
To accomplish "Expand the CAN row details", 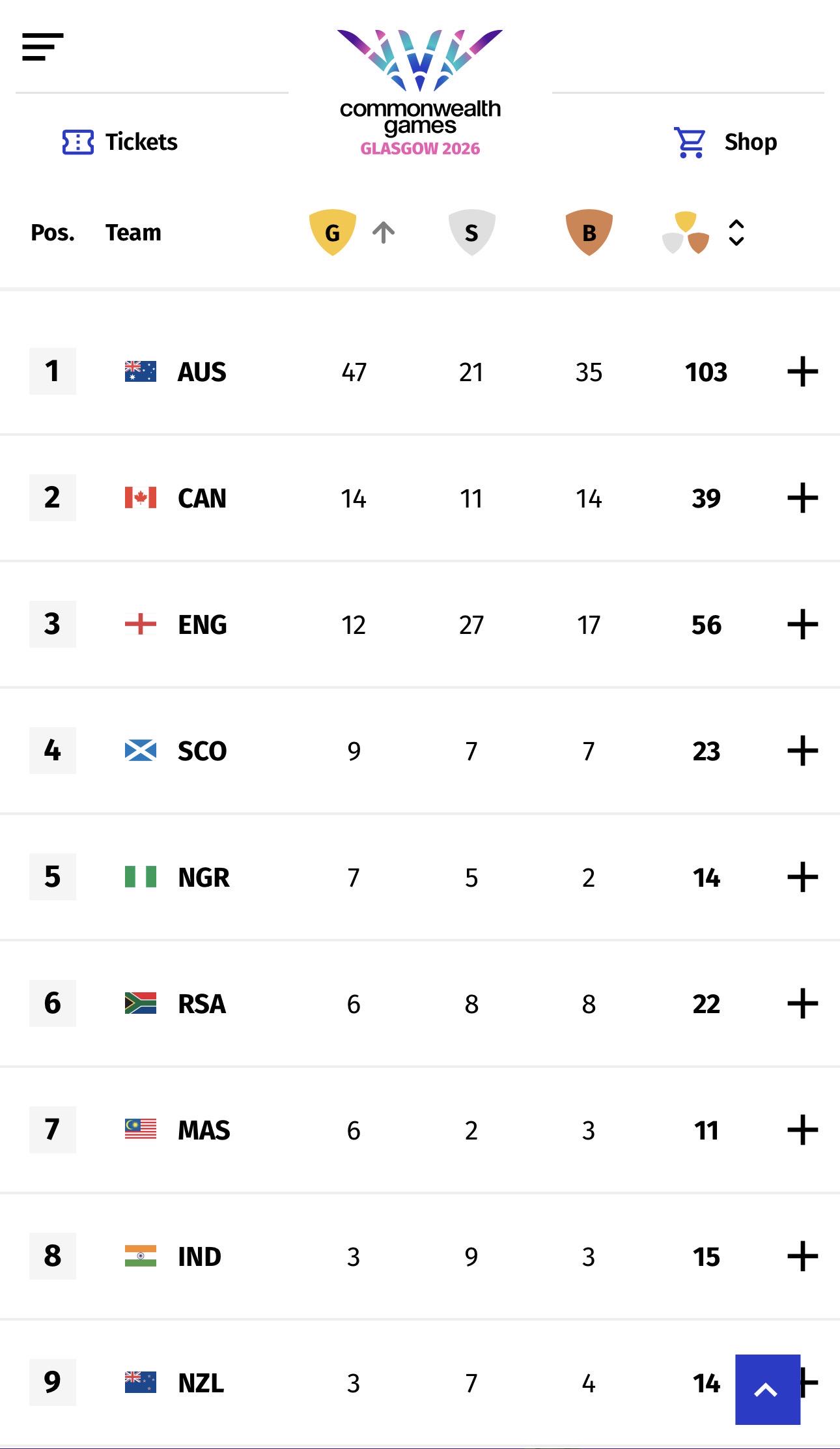I will [803, 498].
